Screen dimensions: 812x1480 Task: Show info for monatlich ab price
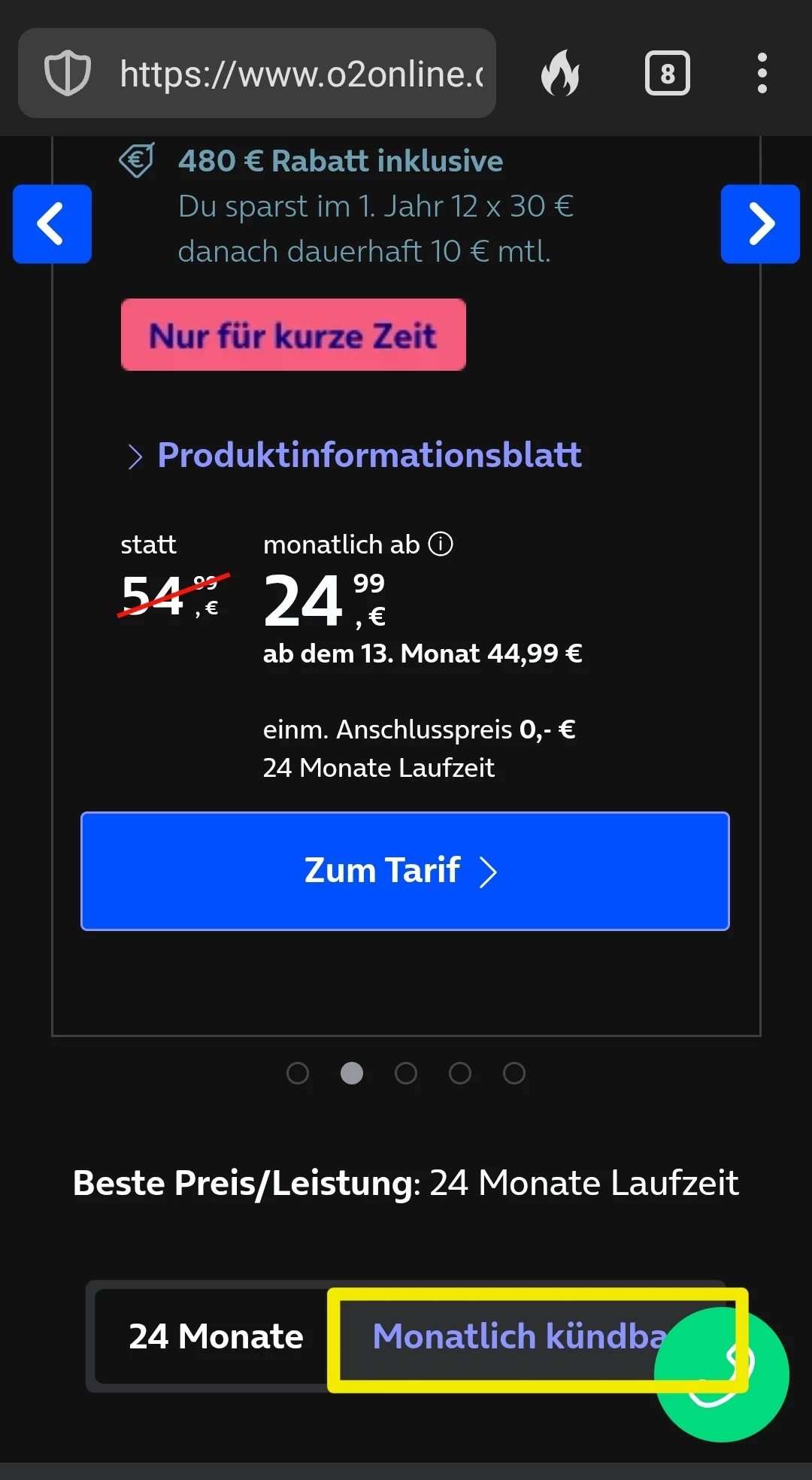[x=441, y=544]
